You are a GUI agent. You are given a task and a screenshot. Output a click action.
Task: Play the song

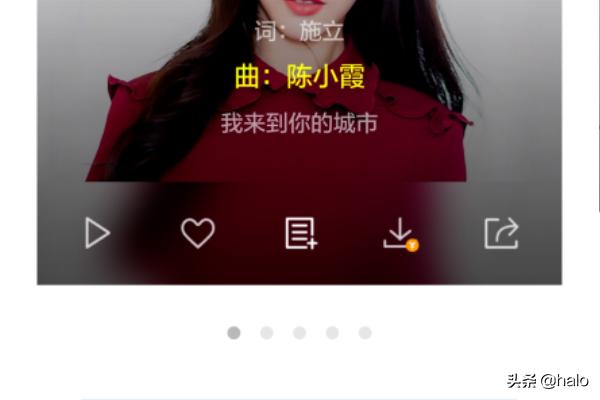click(97, 233)
